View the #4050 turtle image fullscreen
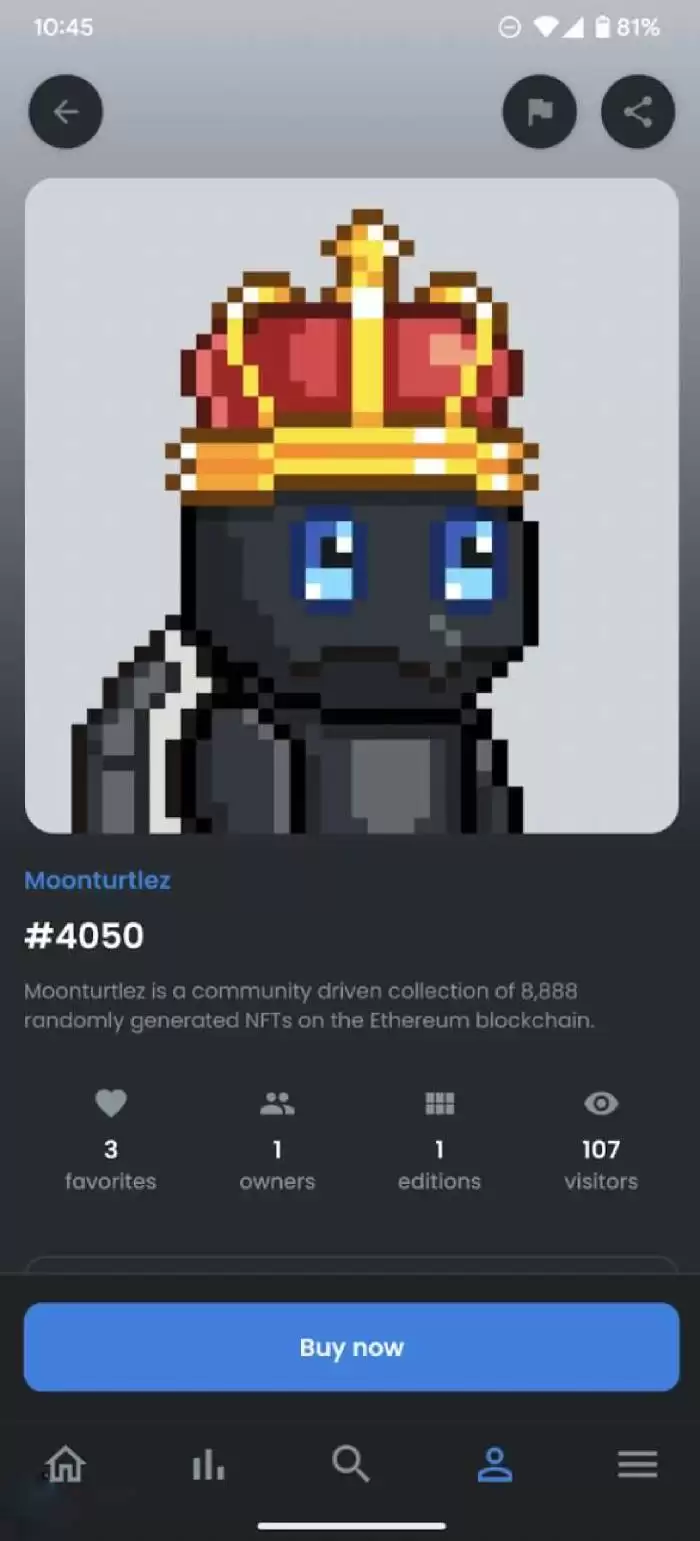The image size is (700, 1541). [351, 505]
